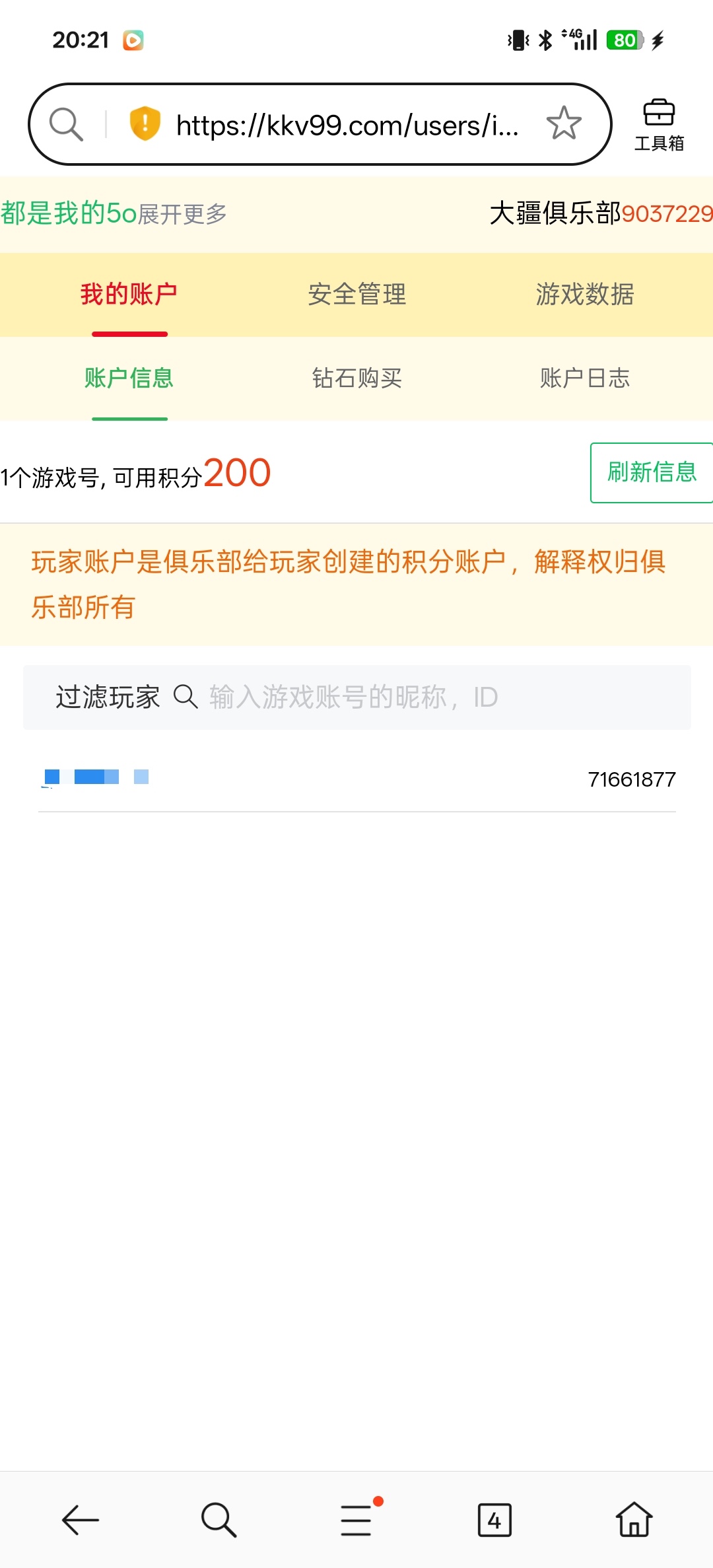The width and height of the screenshot is (713, 1568).
Task: Open the browser menu in bottom bar
Action: (356, 1520)
